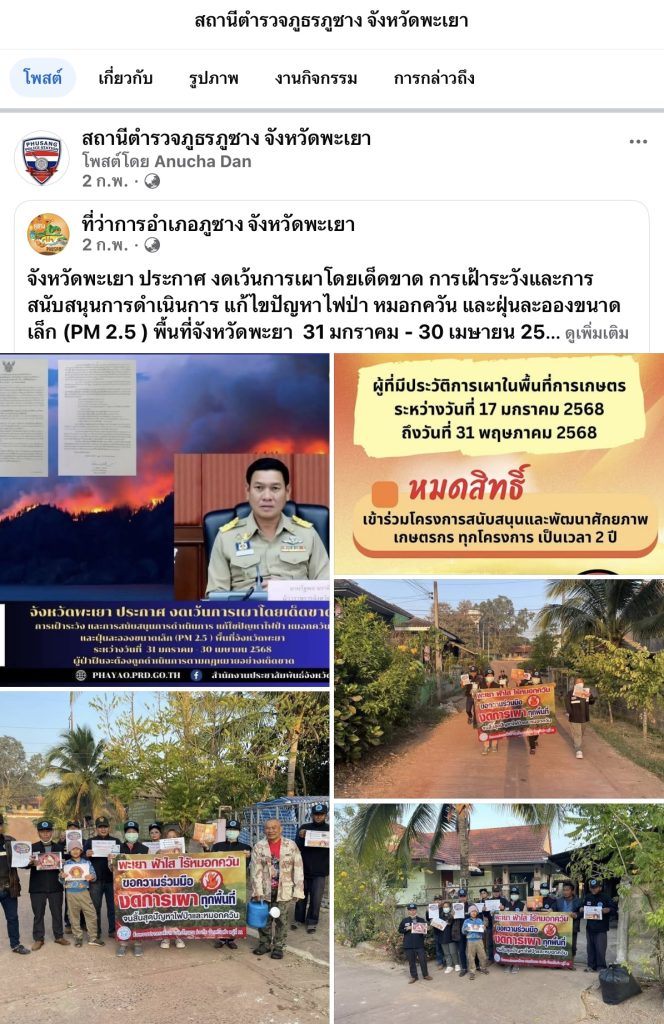The height and width of the screenshot is (1024, 664).
Task: Open the รูปภาพ tab
Action: pos(213,78)
